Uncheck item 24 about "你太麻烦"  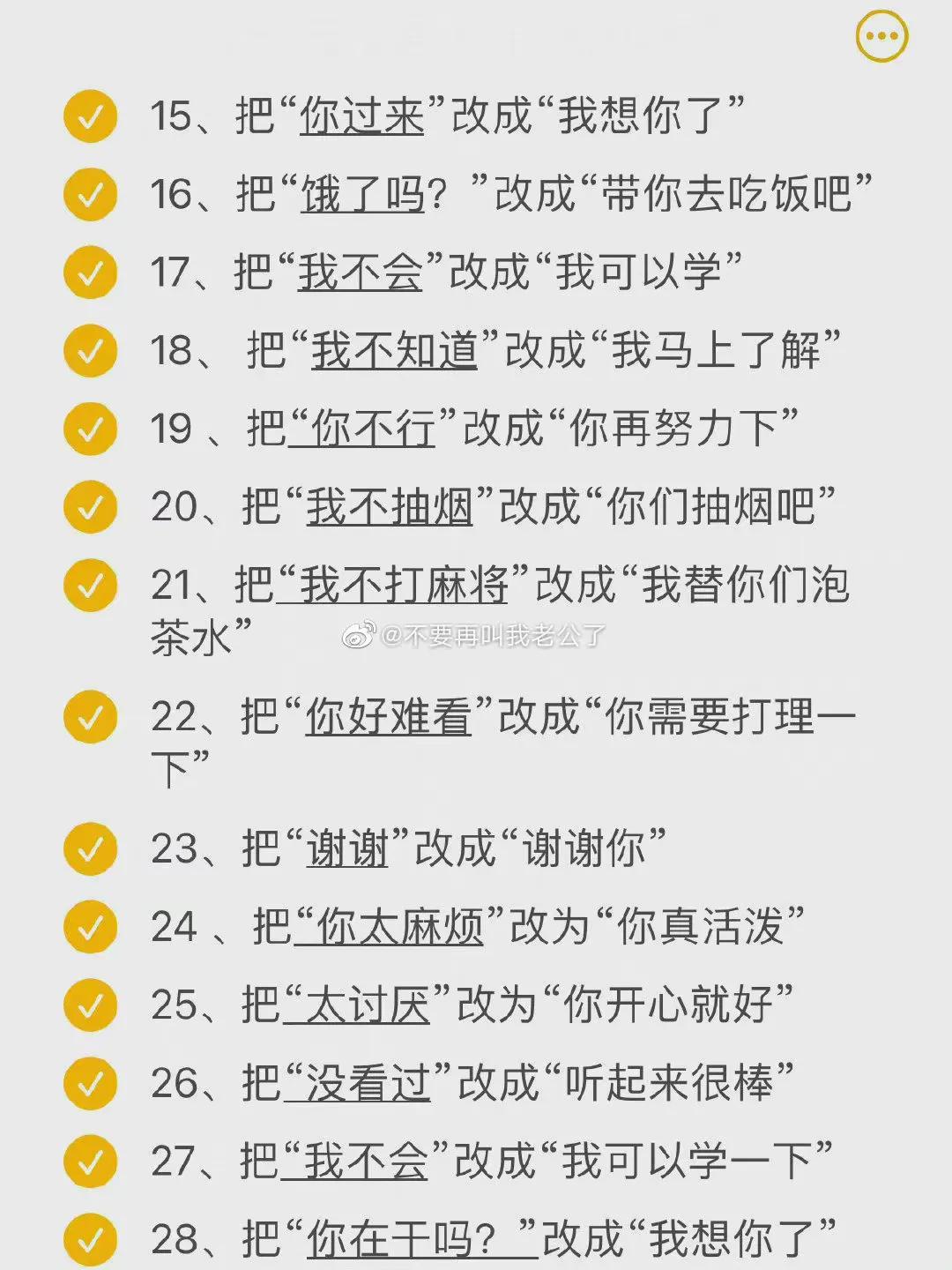coord(90,927)
